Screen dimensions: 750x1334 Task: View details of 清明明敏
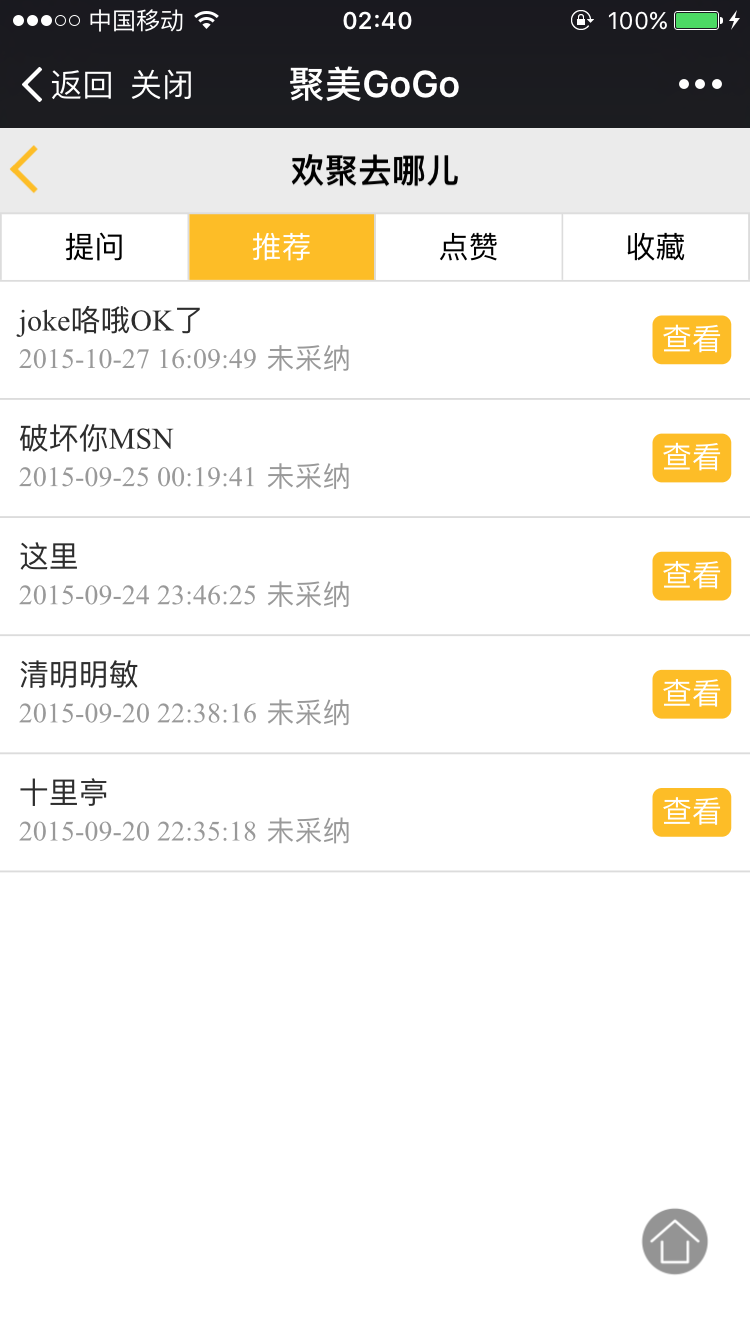tap(691, 694)
